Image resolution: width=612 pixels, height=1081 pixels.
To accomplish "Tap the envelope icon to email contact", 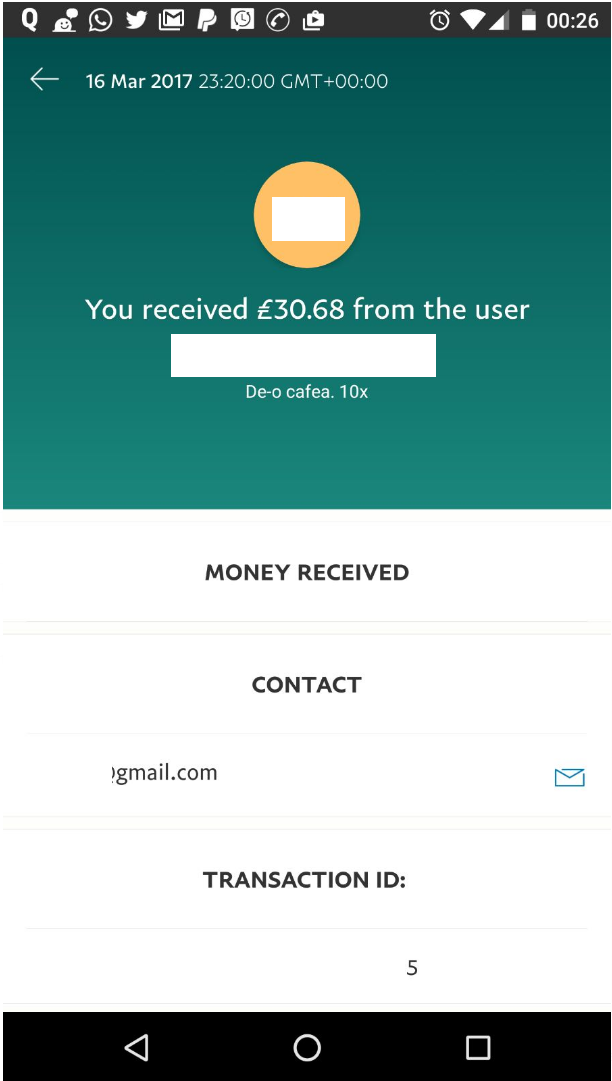I will pos(569,777).
